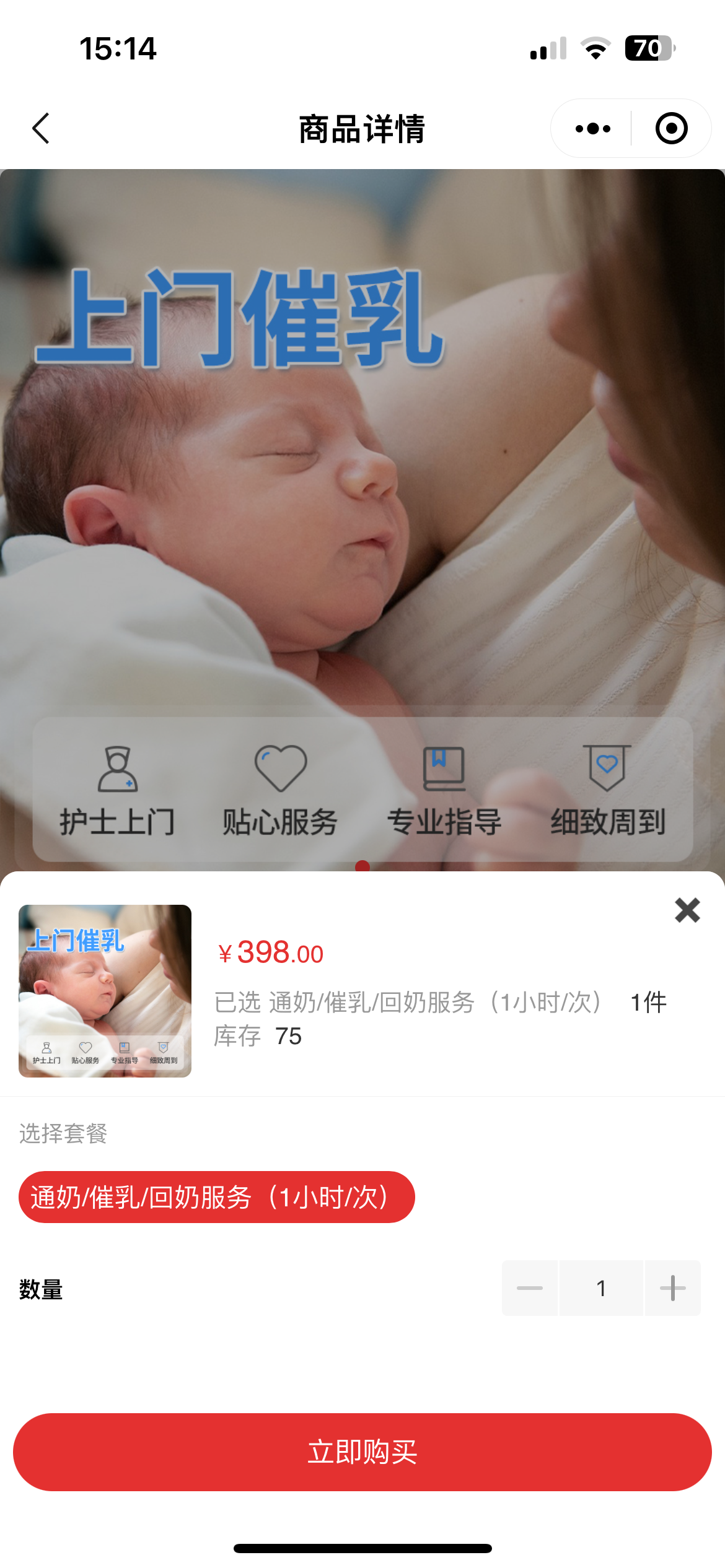Close the mini program via the circle button
The width and height of the screenshot is (725, 1568).
(x=671, y=129)
